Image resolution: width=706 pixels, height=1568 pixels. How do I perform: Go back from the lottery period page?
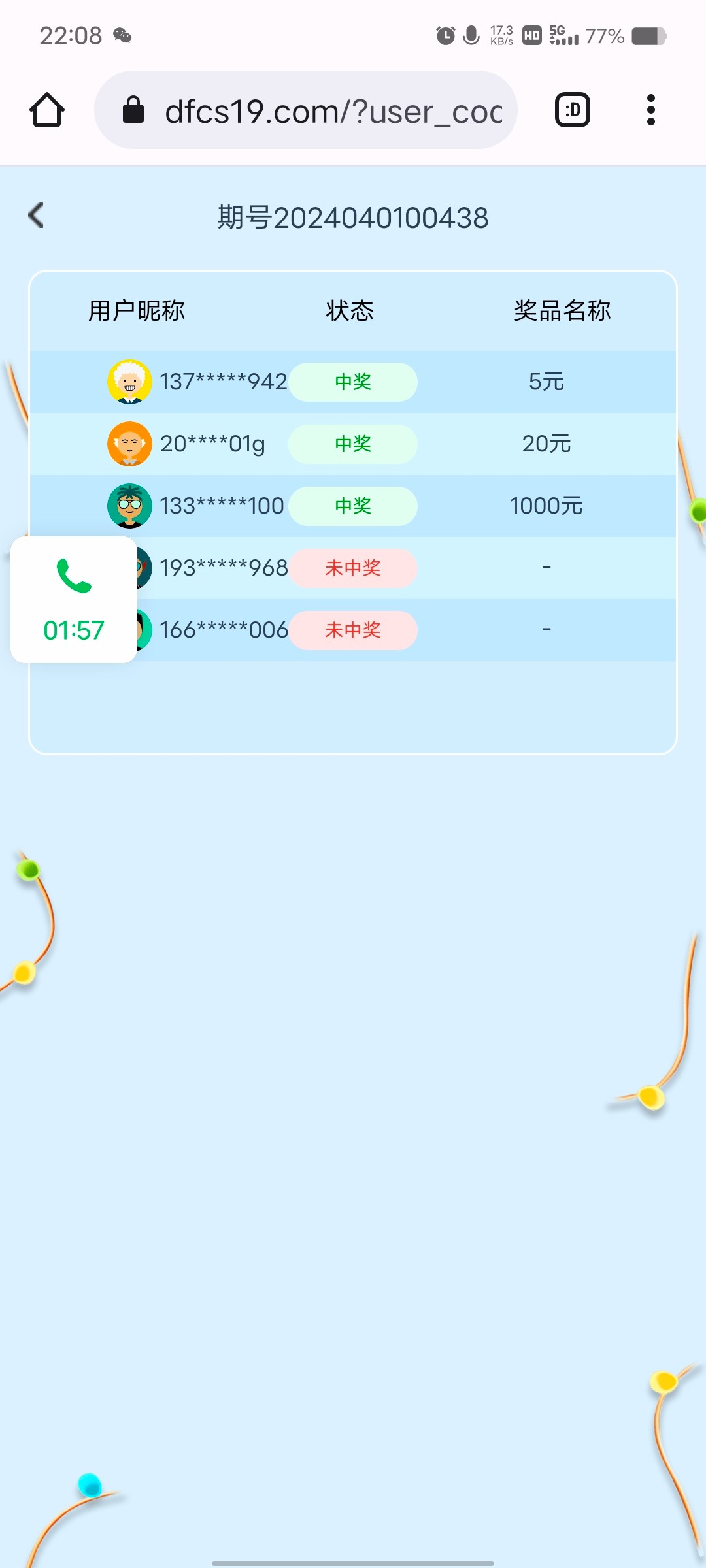(37, 216)
